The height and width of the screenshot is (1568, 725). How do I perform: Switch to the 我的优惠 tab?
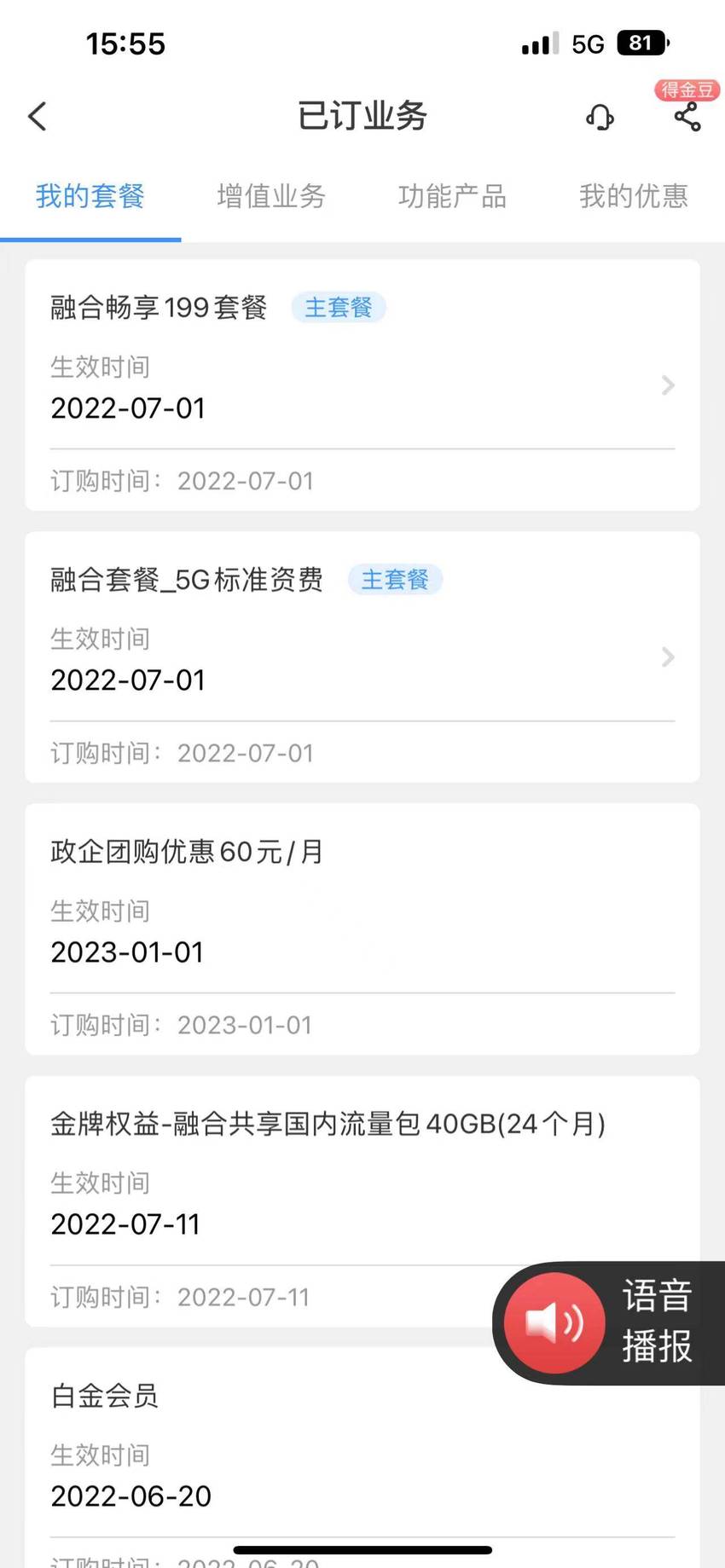(634, 196)
